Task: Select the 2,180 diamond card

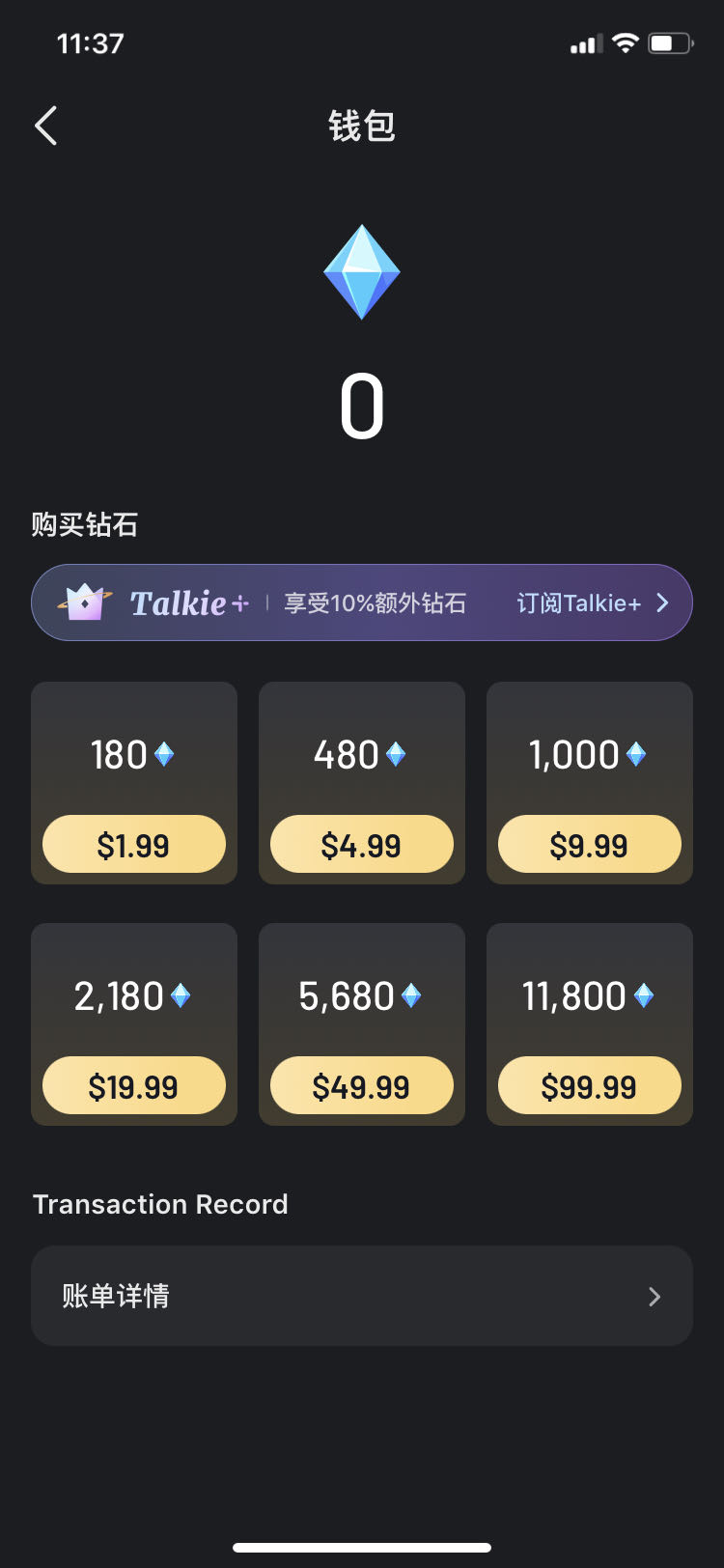Action: [133, 1023]
